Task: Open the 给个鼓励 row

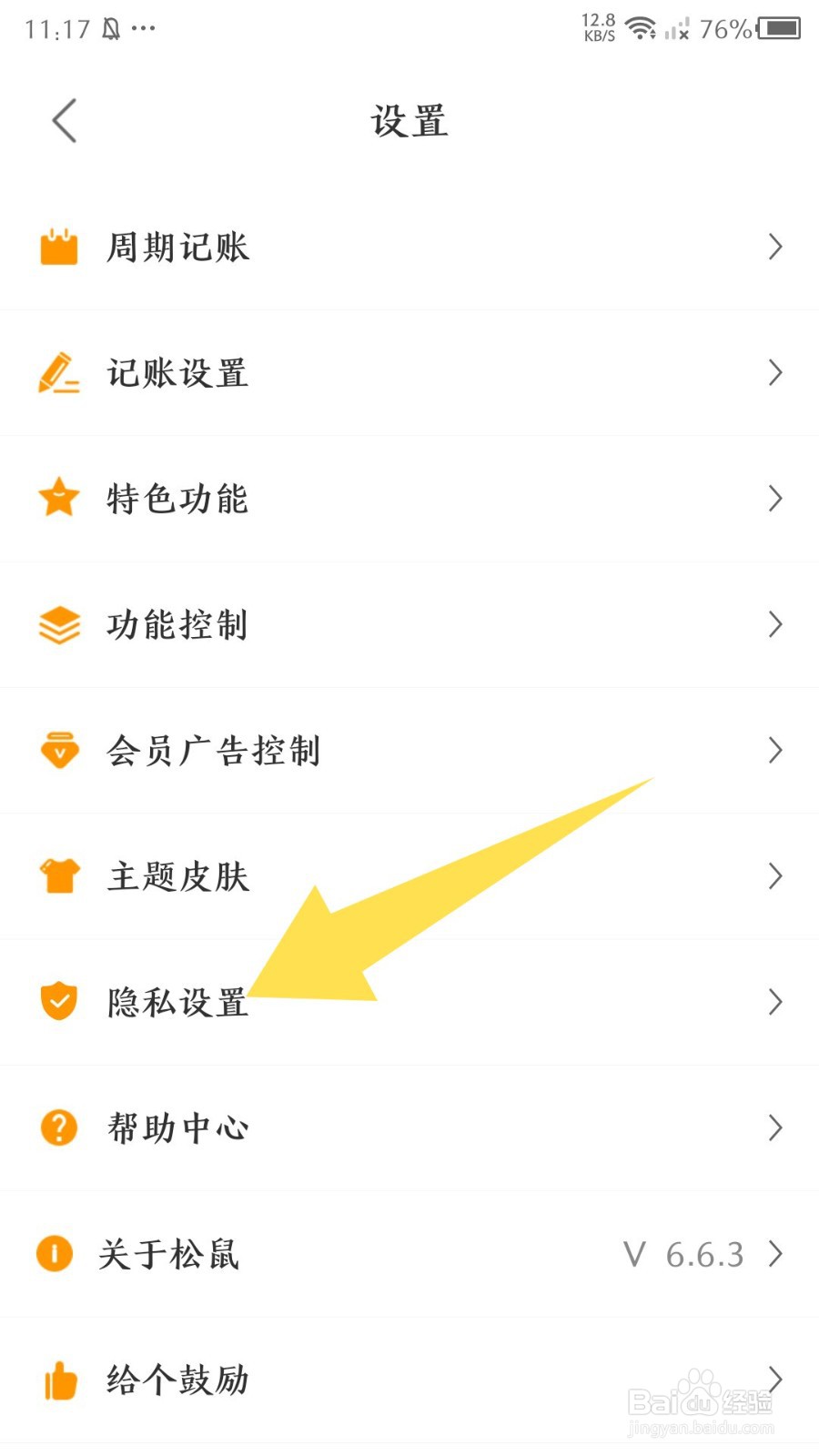Action: click(x=409, y=1380)
